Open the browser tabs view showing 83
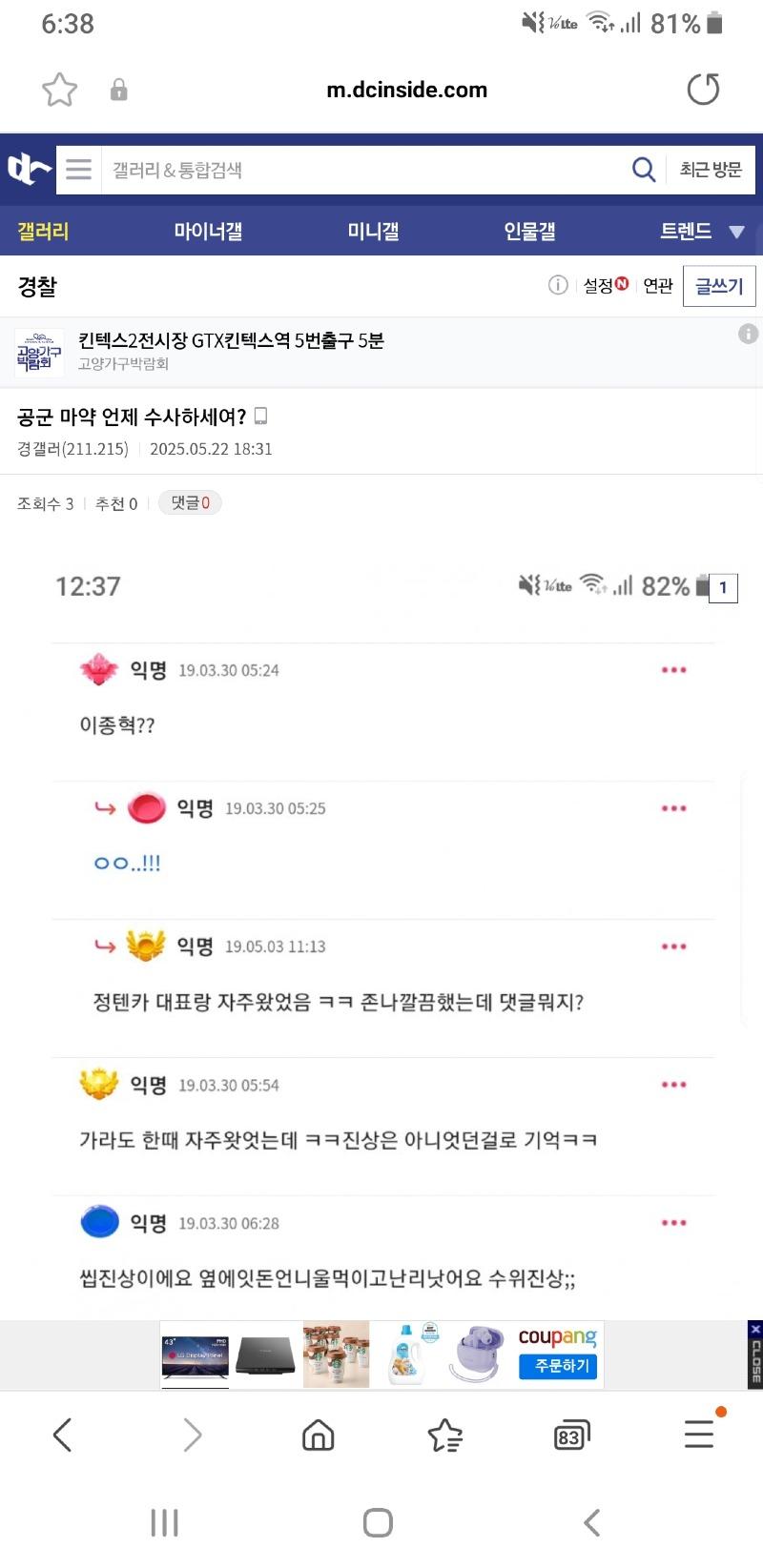The height and width of the screenshot is (1568, 763). (x=571, y=1436)
